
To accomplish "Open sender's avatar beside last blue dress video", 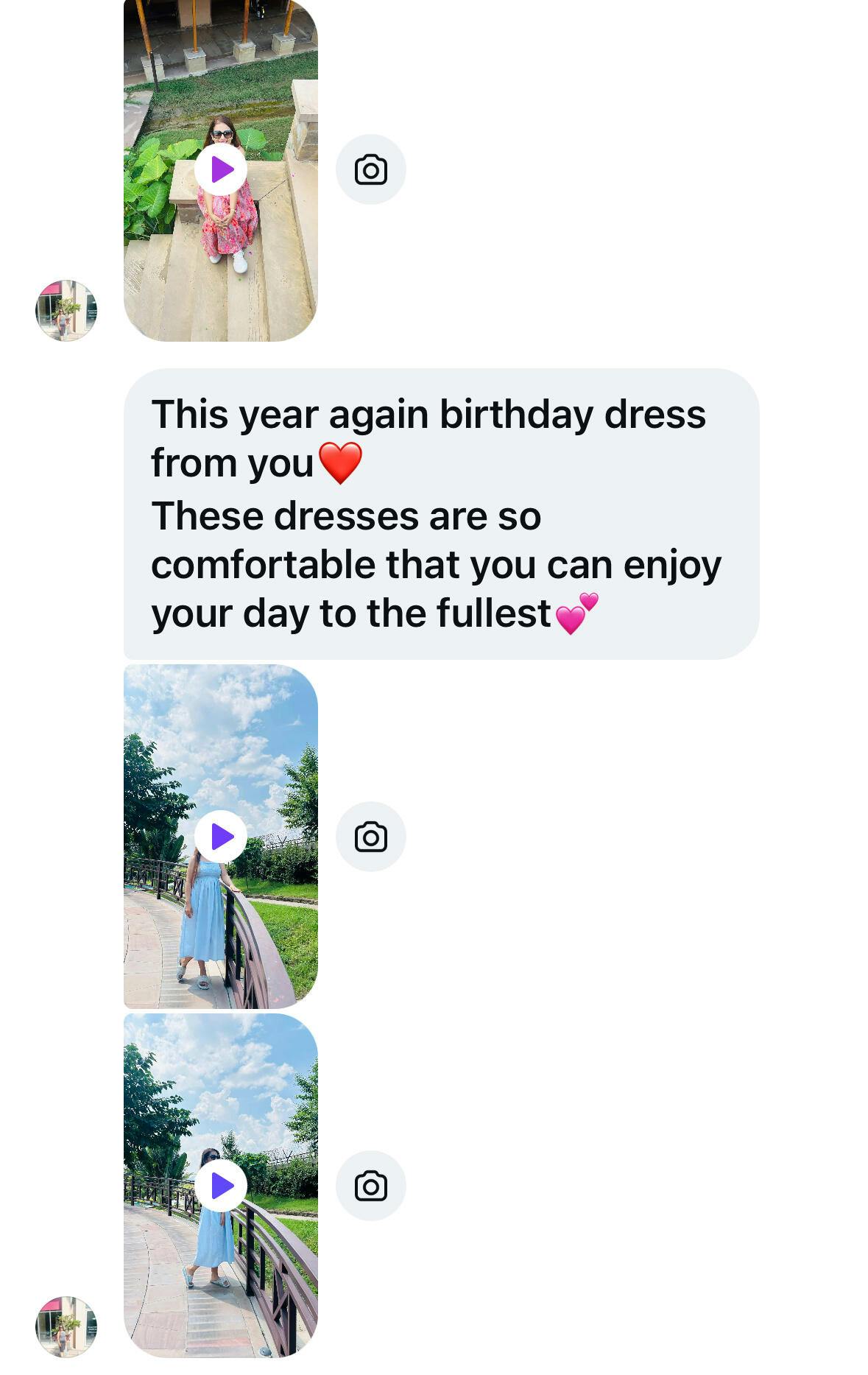I will pyautogui.click(x=66, y=1326).
